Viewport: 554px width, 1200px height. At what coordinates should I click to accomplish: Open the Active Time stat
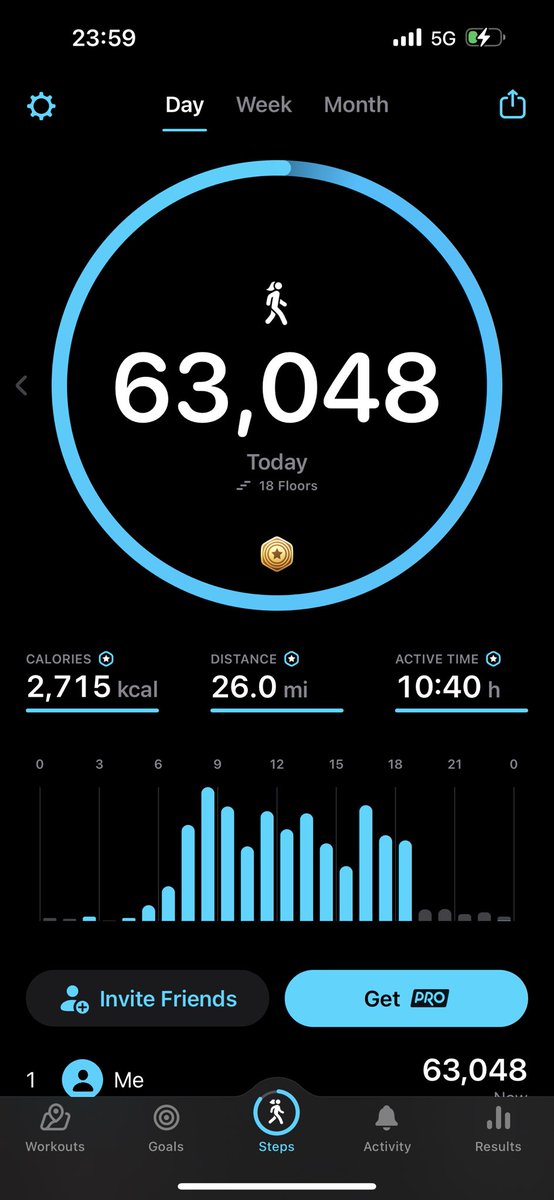[461, 681]
